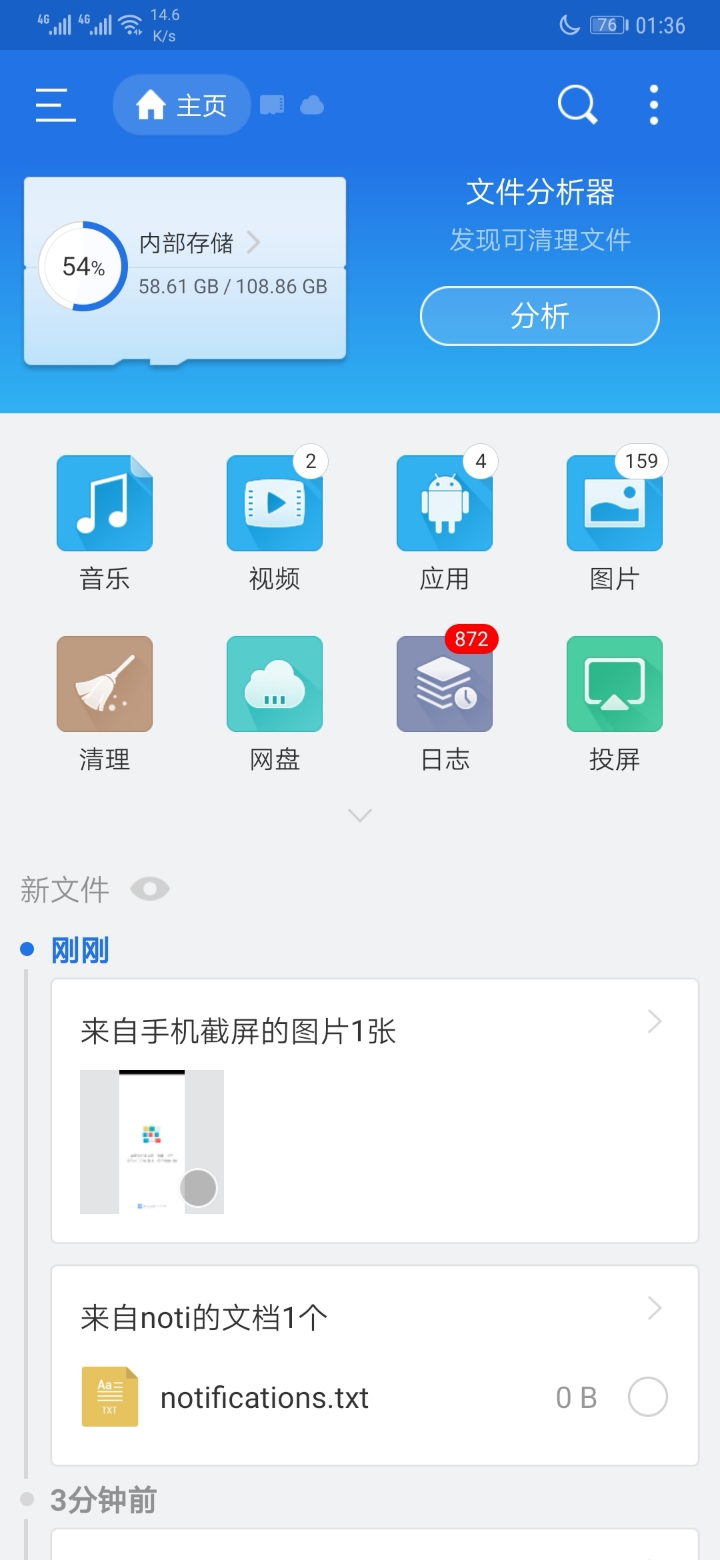720x1560 pixels.
Task: Expand the hidden category row with down chevron
Action: [x=360, y=815]
